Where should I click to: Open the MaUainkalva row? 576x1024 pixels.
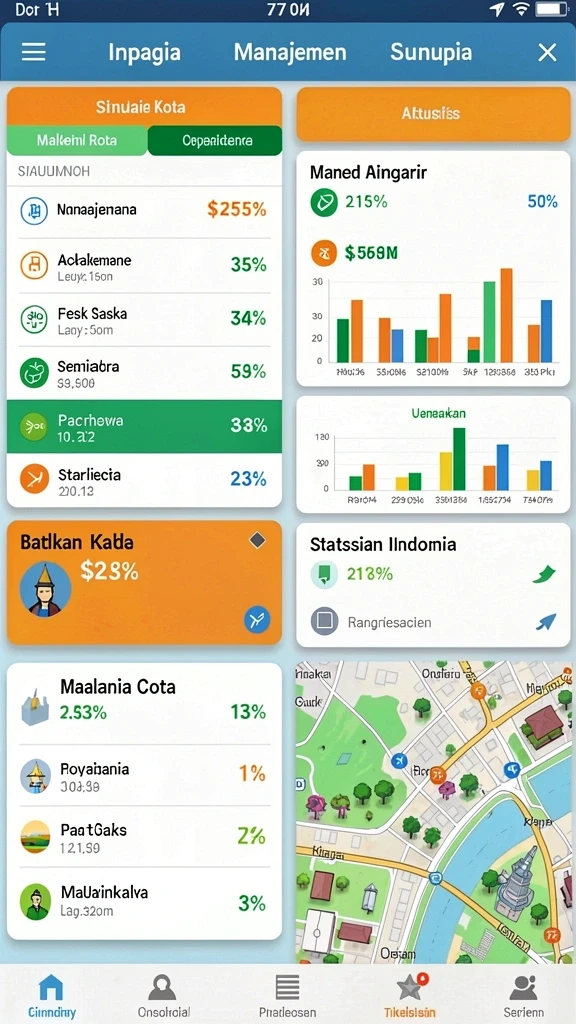click(144, 901)
